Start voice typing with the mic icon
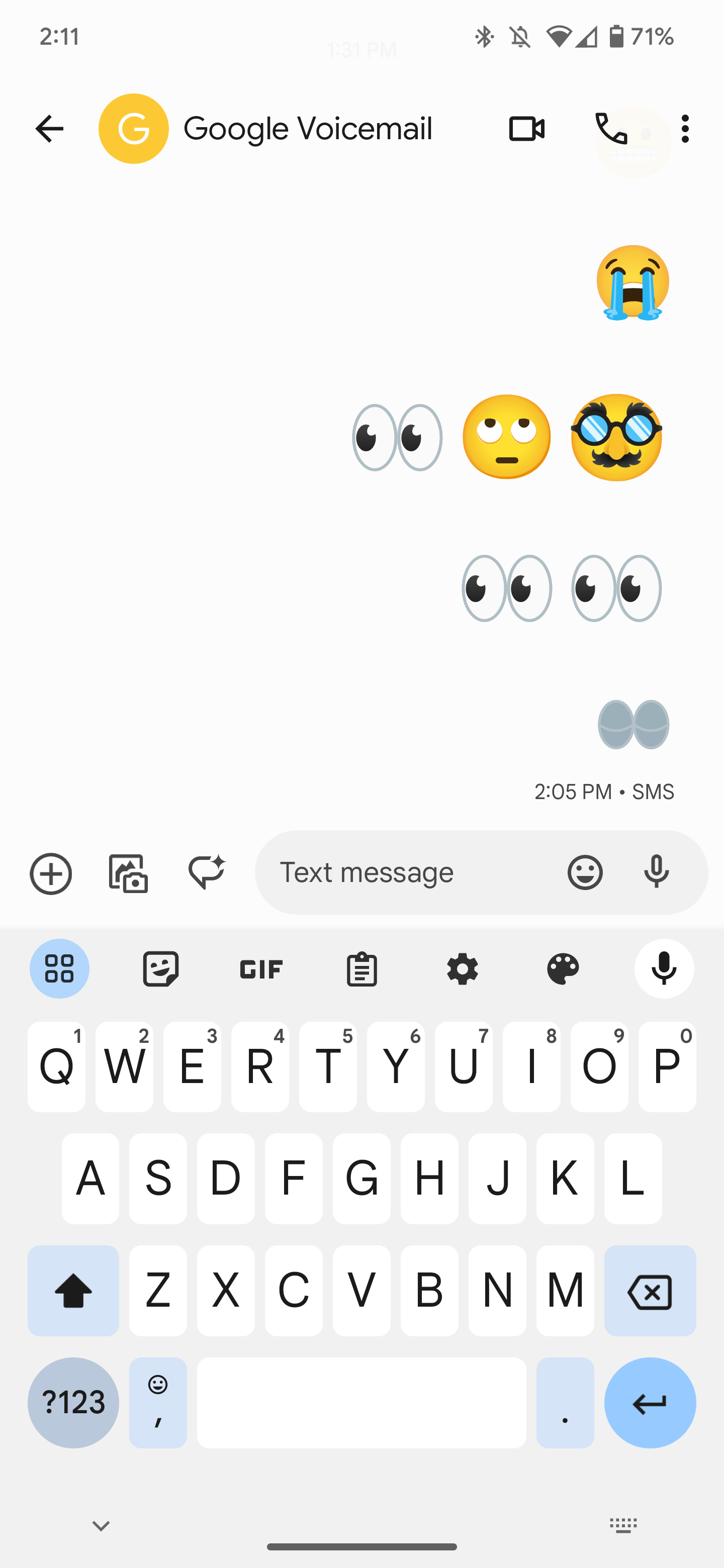This screenshot has height=1568, width=724. (663, 968)
